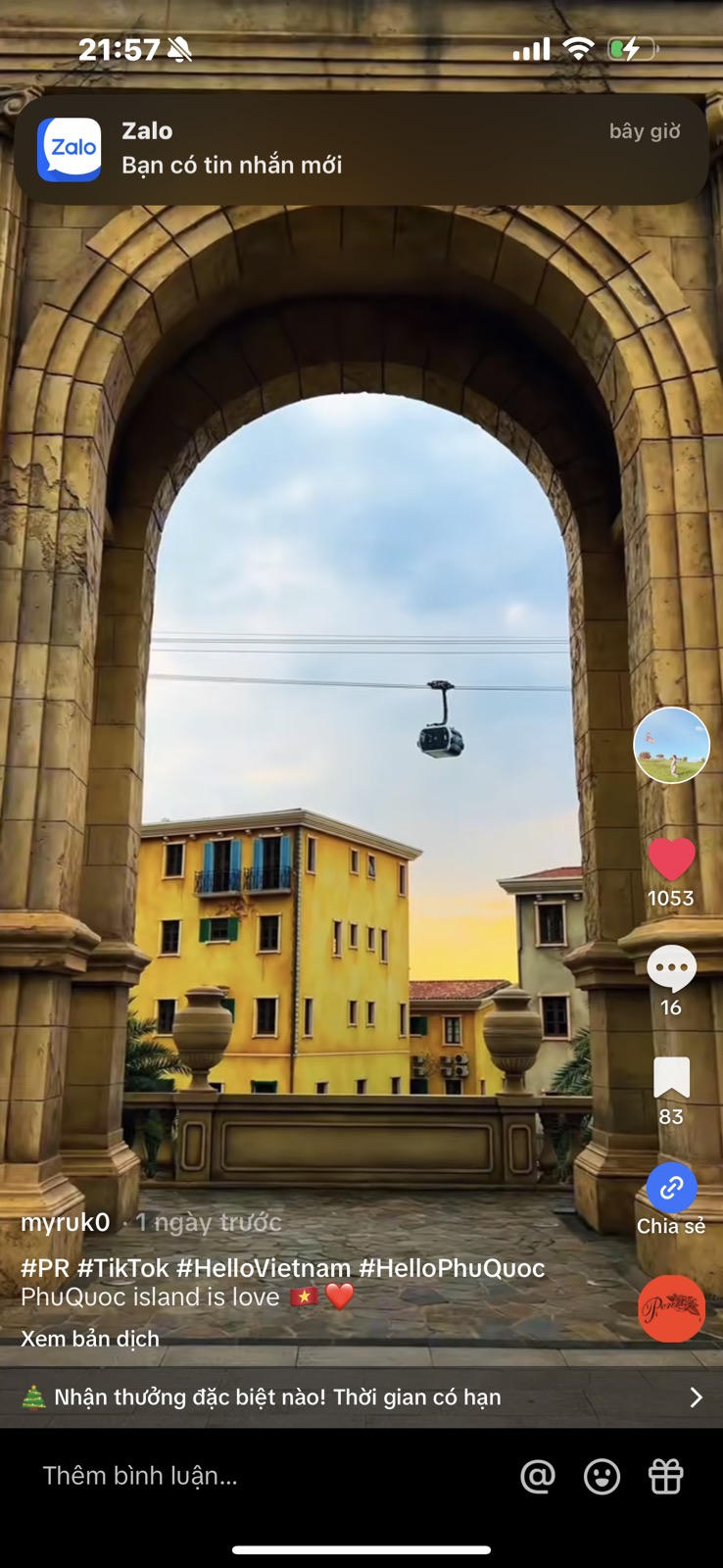Like this video with the heart
This screenshot has width=723, height=1568.
coord(671,859)
